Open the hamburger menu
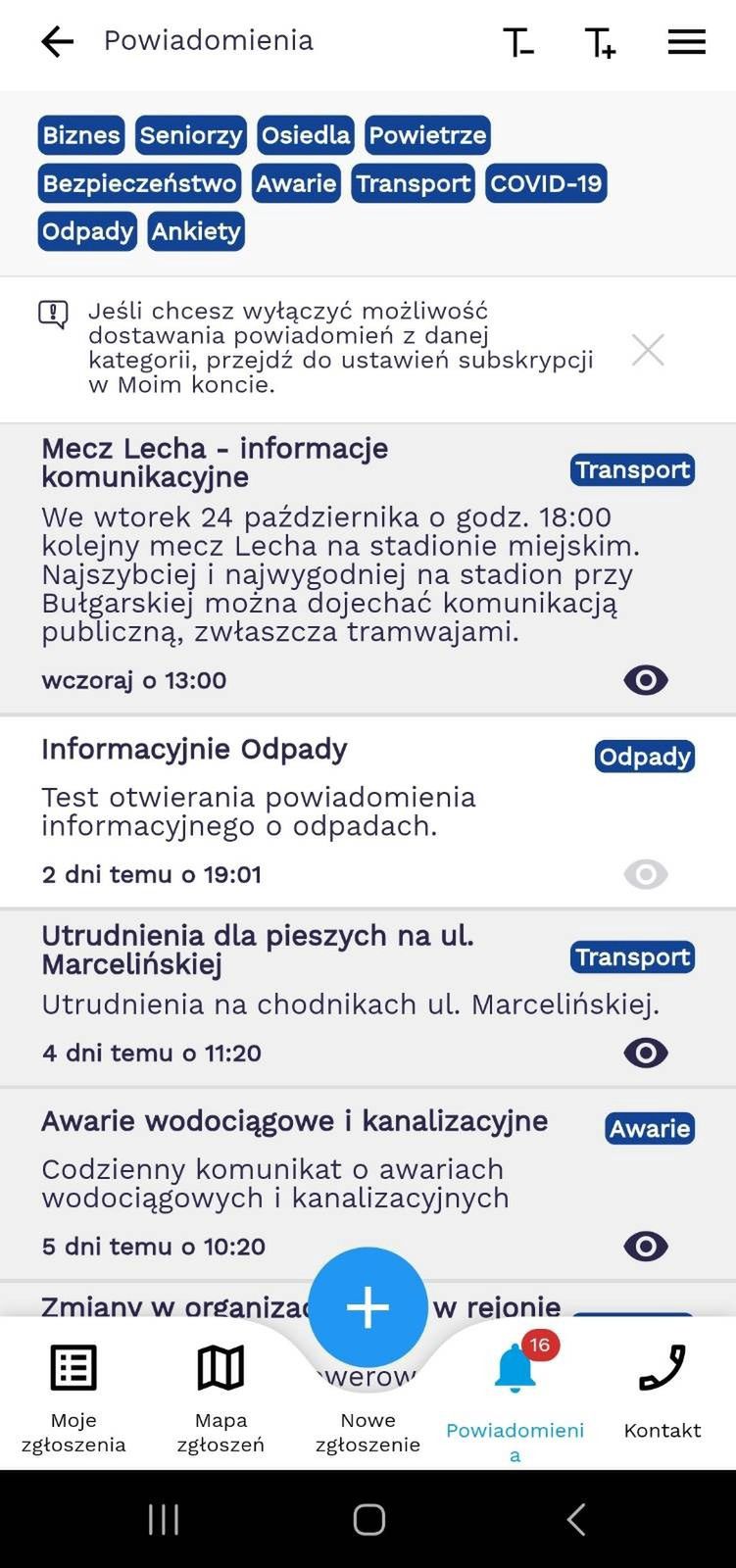 (x=687, y=41)
